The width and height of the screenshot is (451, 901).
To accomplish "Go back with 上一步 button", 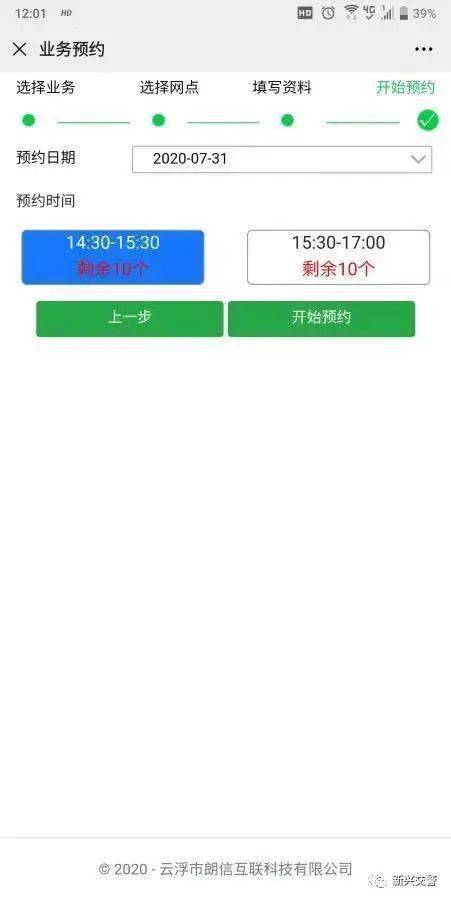I will (129, 318).
